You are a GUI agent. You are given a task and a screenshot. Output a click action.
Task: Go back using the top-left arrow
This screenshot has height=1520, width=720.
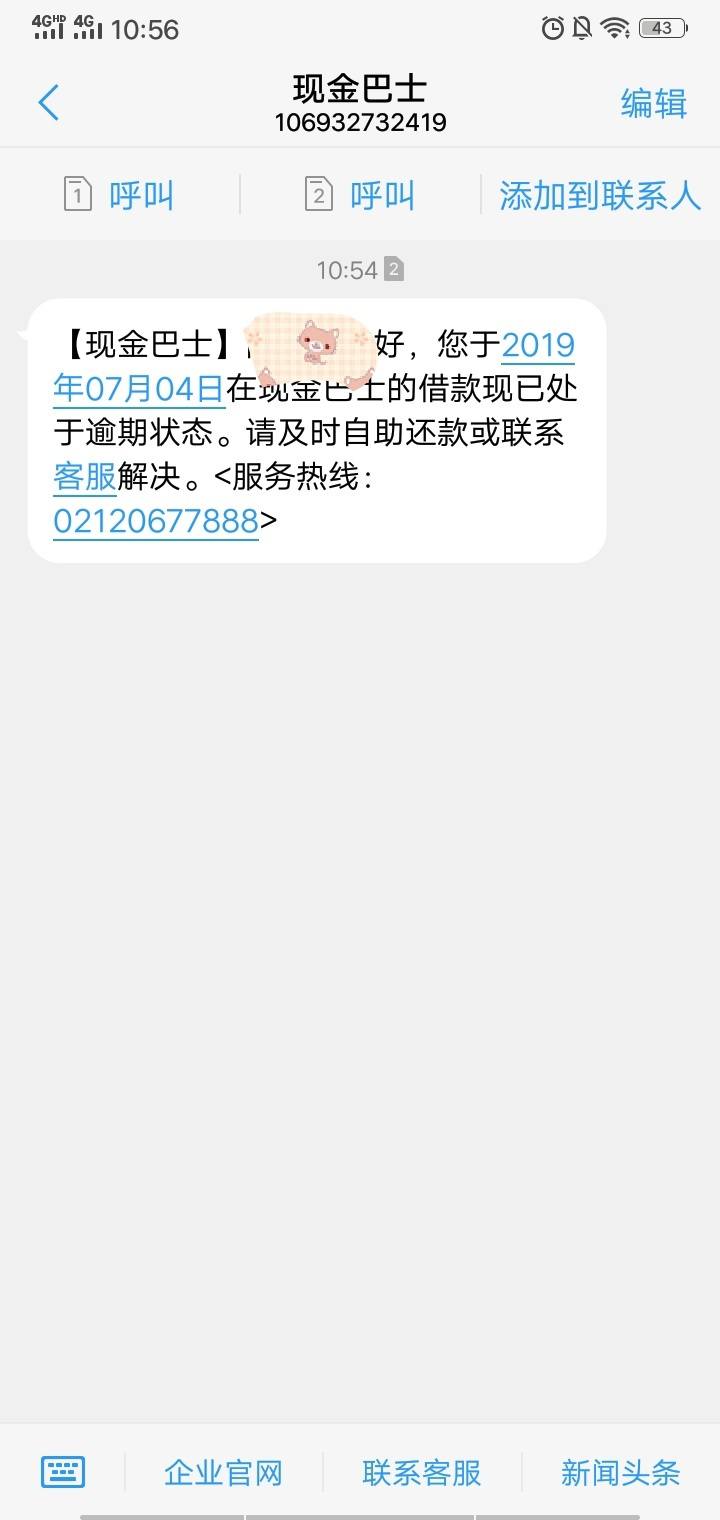coord(48,103)
